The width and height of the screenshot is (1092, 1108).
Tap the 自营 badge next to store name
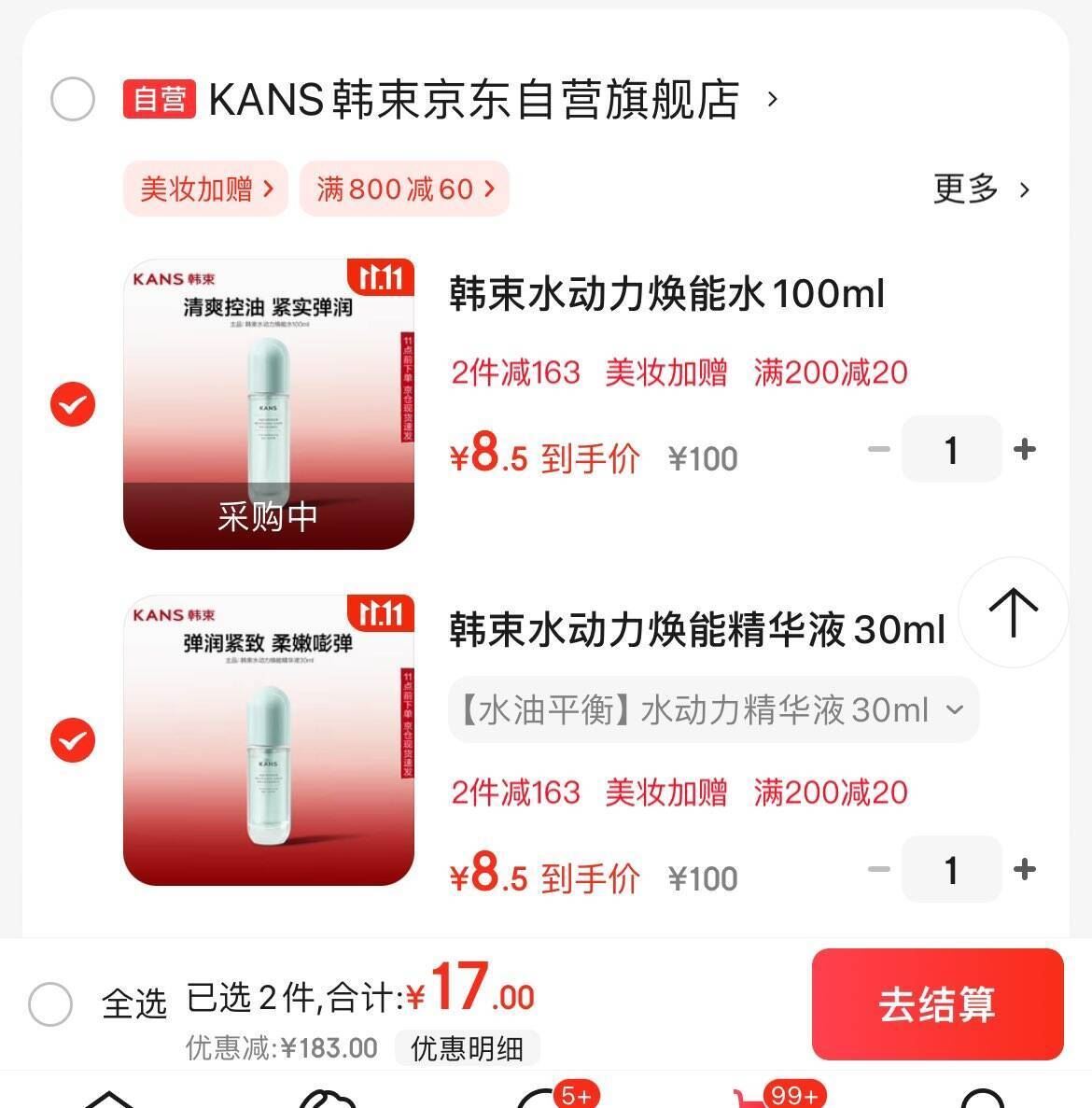pyautogui.click(x=161, y=98)
